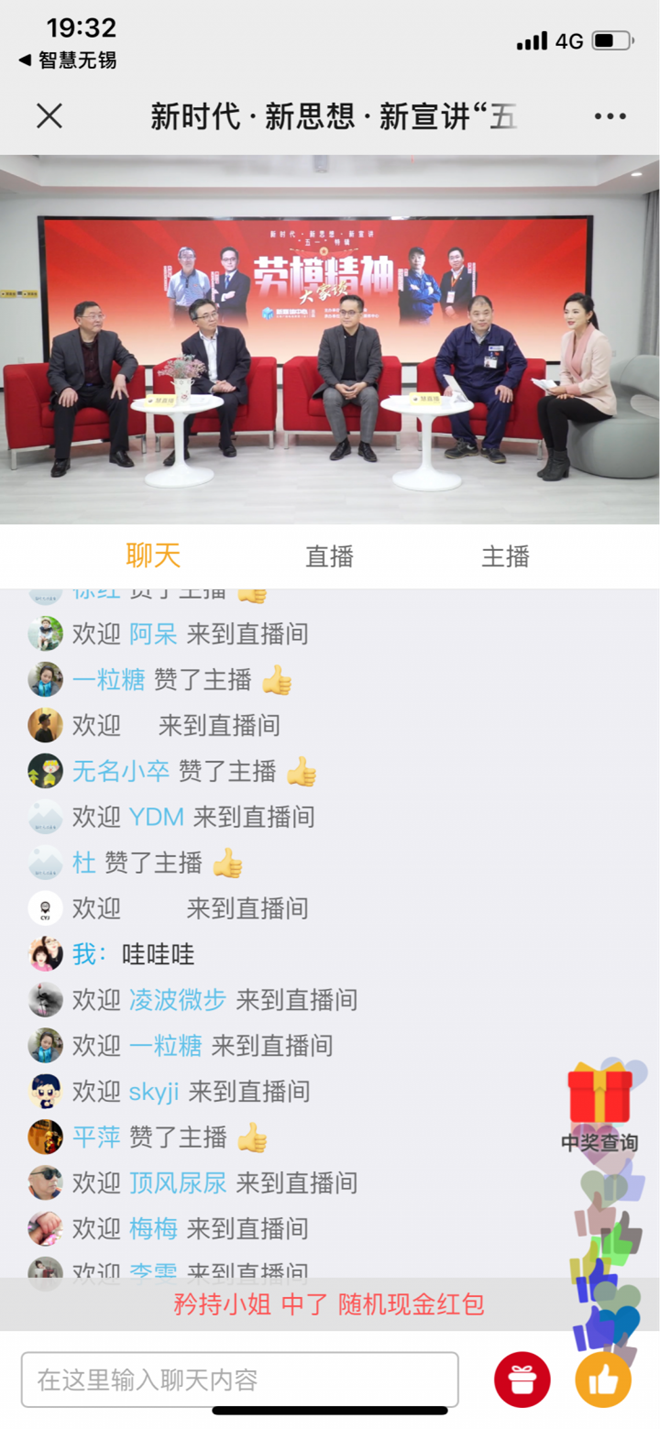Open the 中奖查询 prize lookup

click(599, 1108)
